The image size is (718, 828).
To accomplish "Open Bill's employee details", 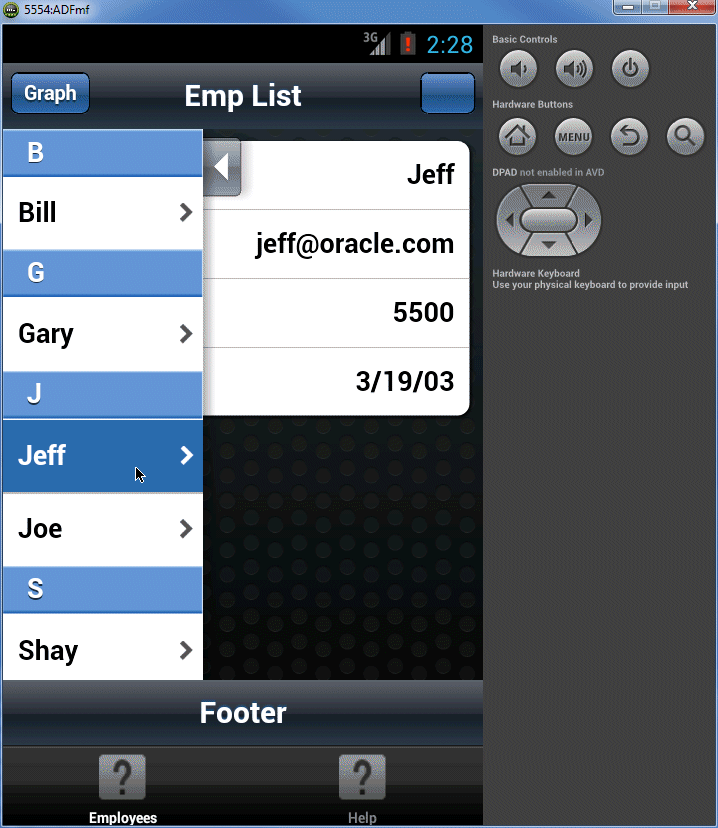I will pos(103,213).
